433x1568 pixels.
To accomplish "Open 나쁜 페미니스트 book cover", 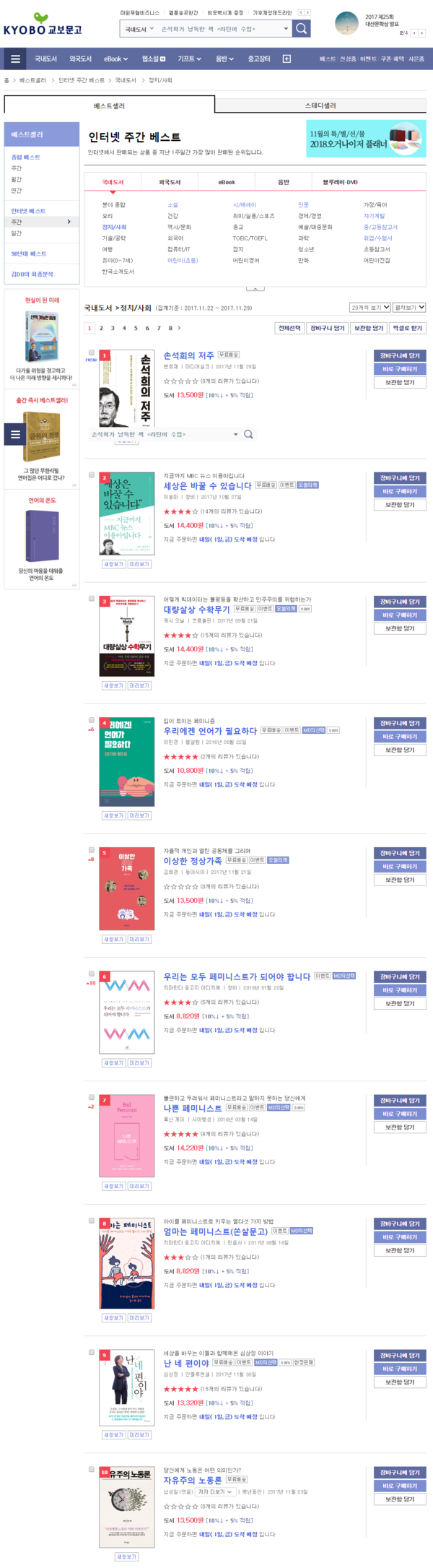I will (x=126, y=1136).
